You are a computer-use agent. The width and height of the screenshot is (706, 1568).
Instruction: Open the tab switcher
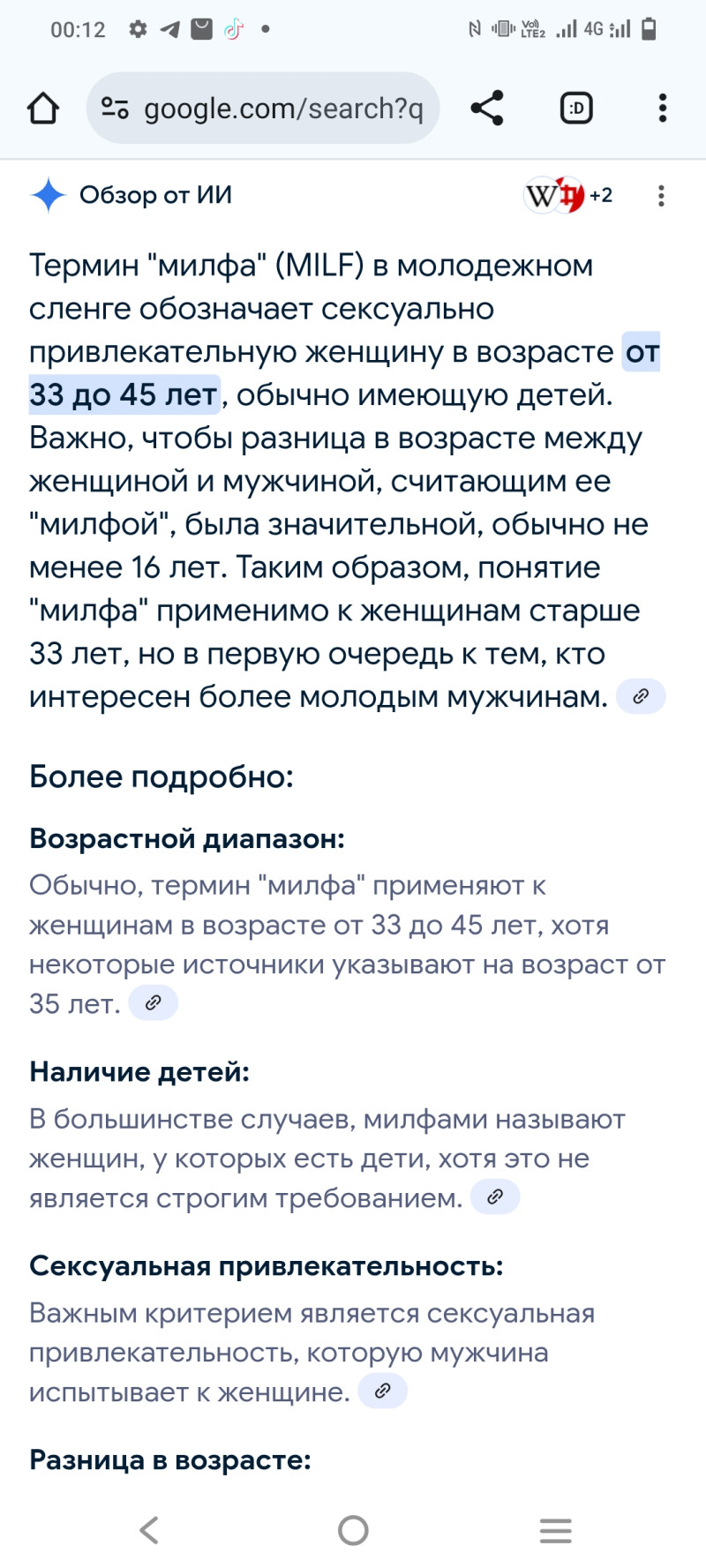pyautogui.click(x=576, y=109)
